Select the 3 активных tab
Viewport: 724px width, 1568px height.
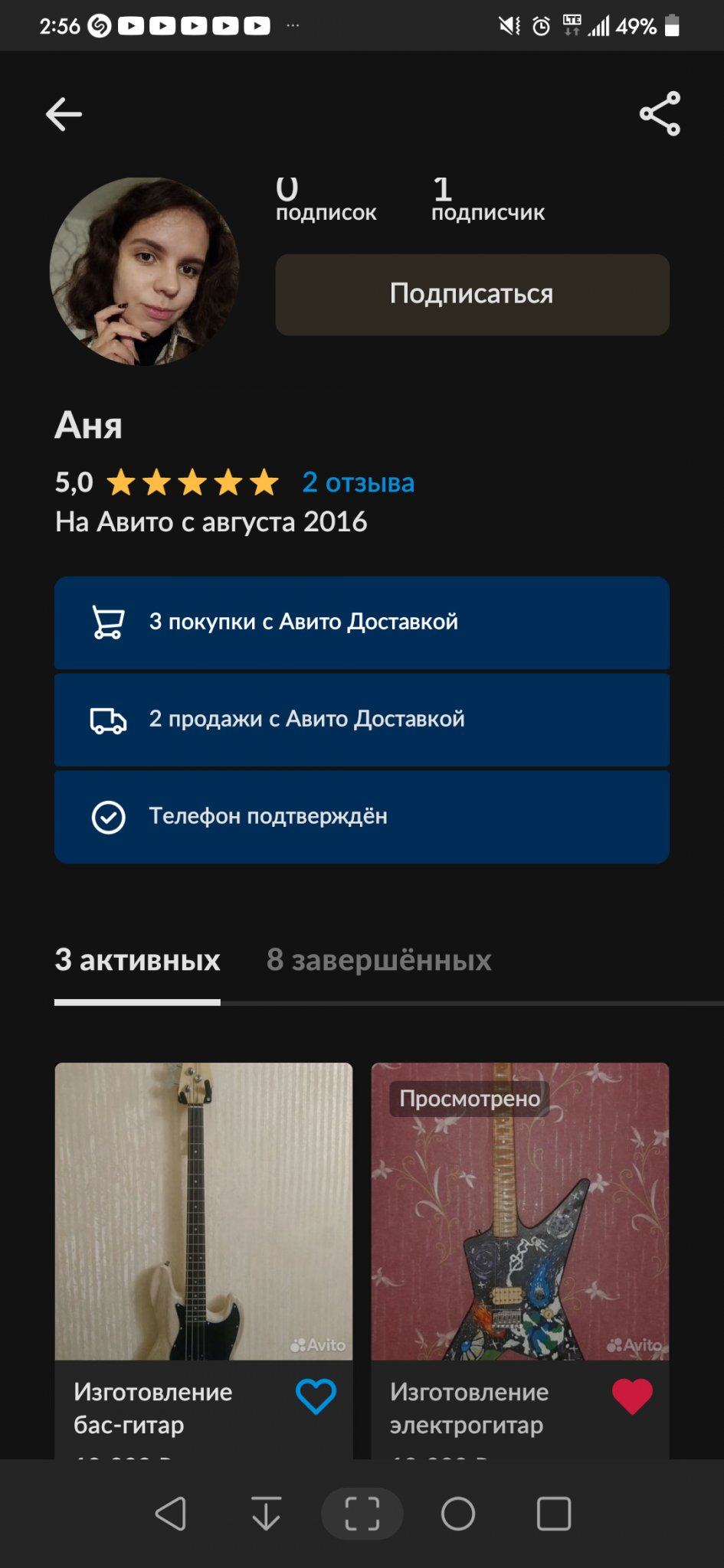[137, 960]
